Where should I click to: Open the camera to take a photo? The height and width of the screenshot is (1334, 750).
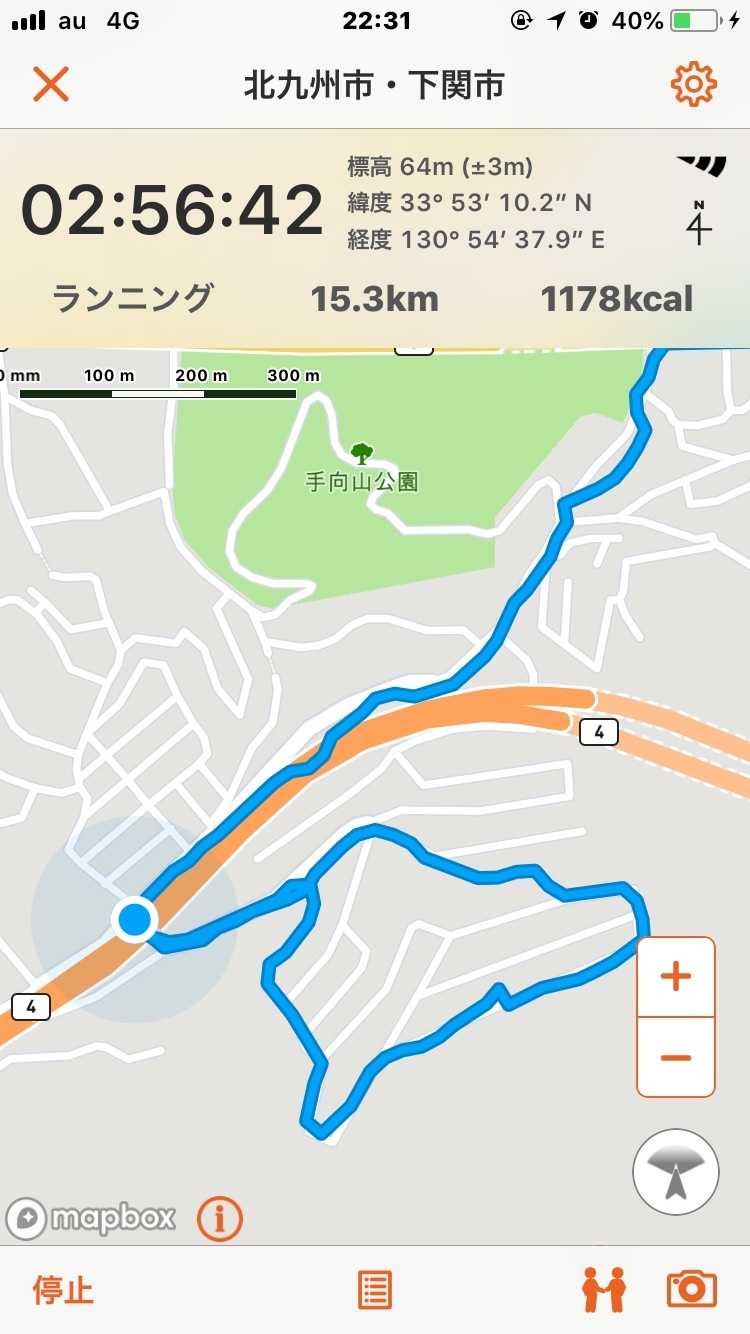[692, 1290]
